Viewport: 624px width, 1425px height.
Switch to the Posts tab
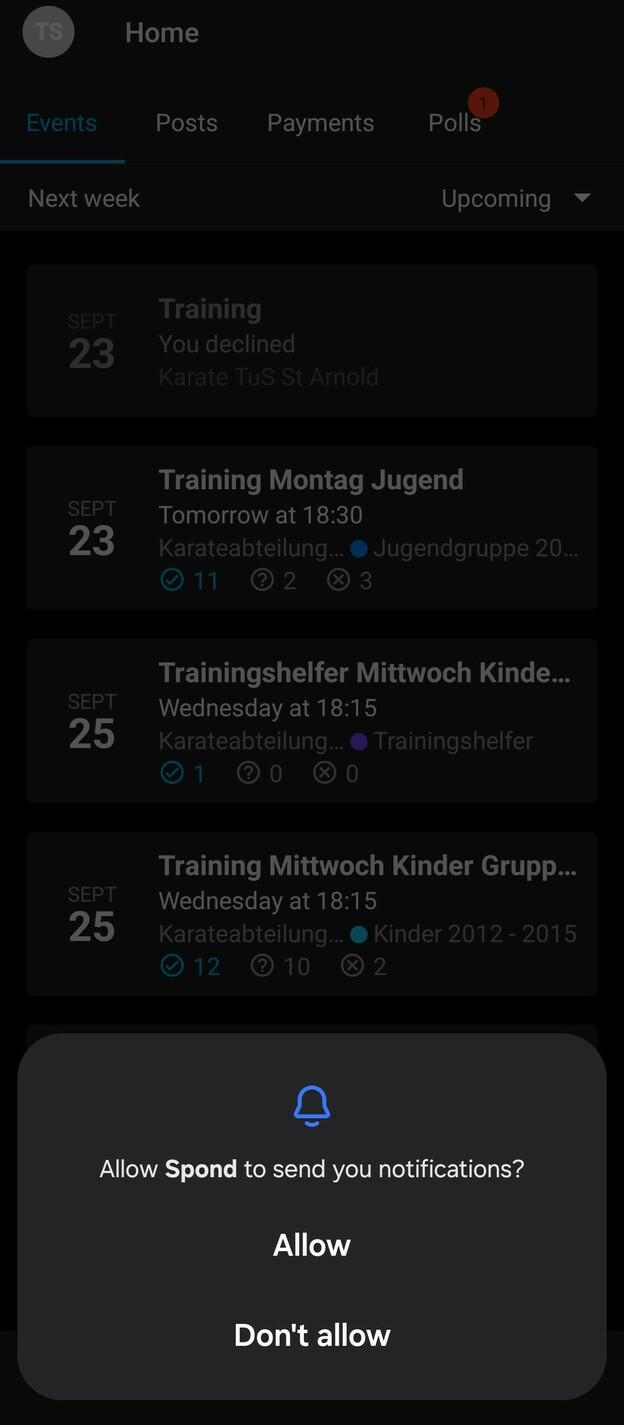(186, 123)
